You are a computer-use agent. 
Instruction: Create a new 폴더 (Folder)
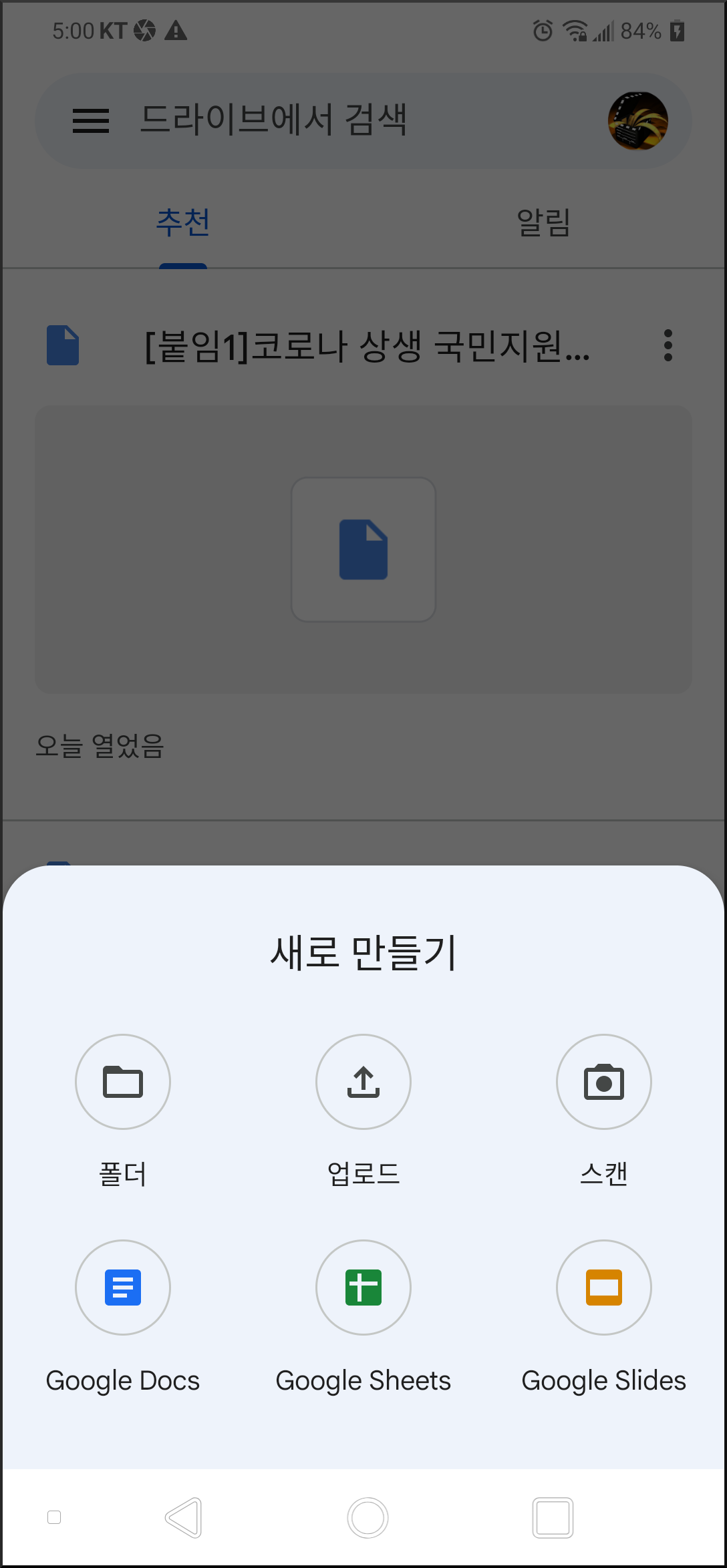(x=123, y=1082)
